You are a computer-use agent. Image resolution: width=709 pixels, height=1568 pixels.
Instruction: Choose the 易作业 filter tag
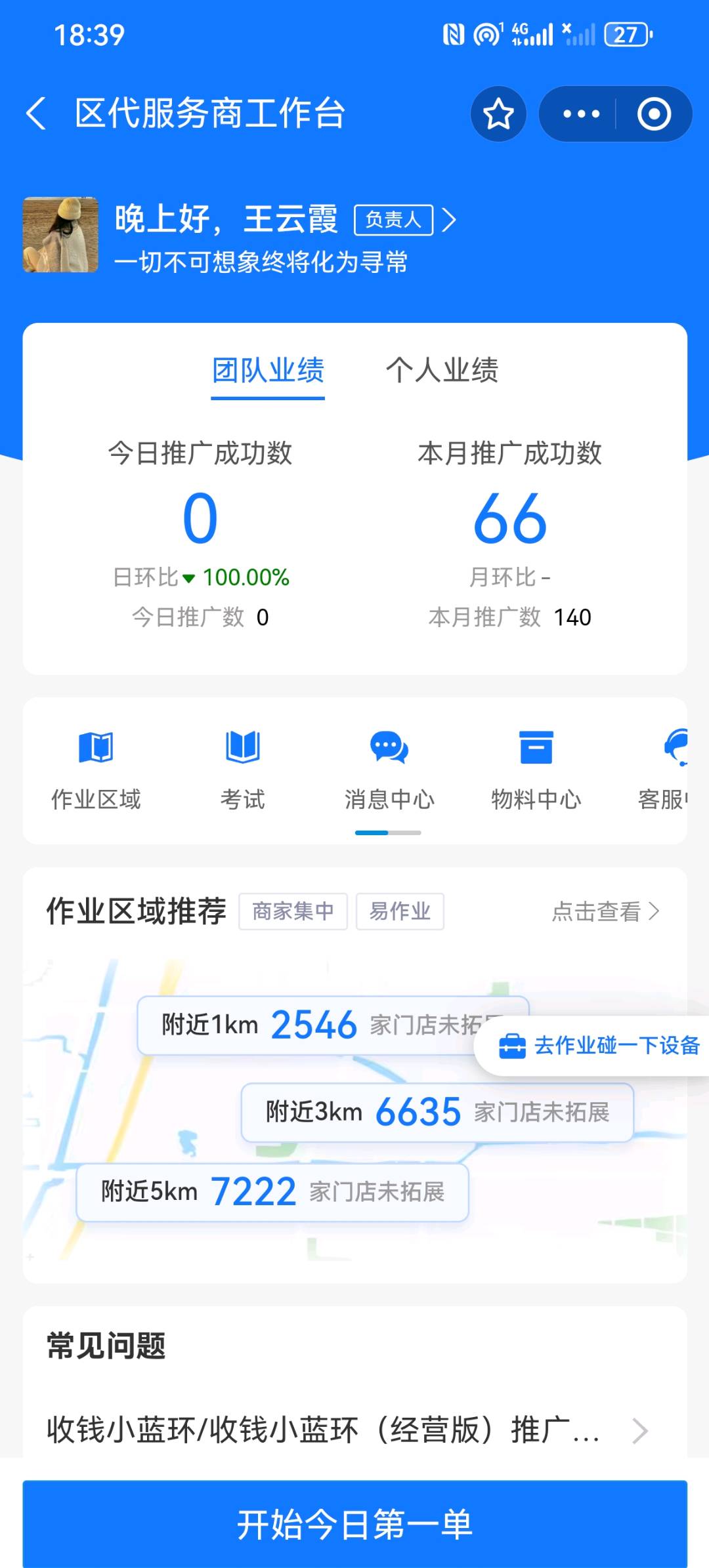click(400, 911)
